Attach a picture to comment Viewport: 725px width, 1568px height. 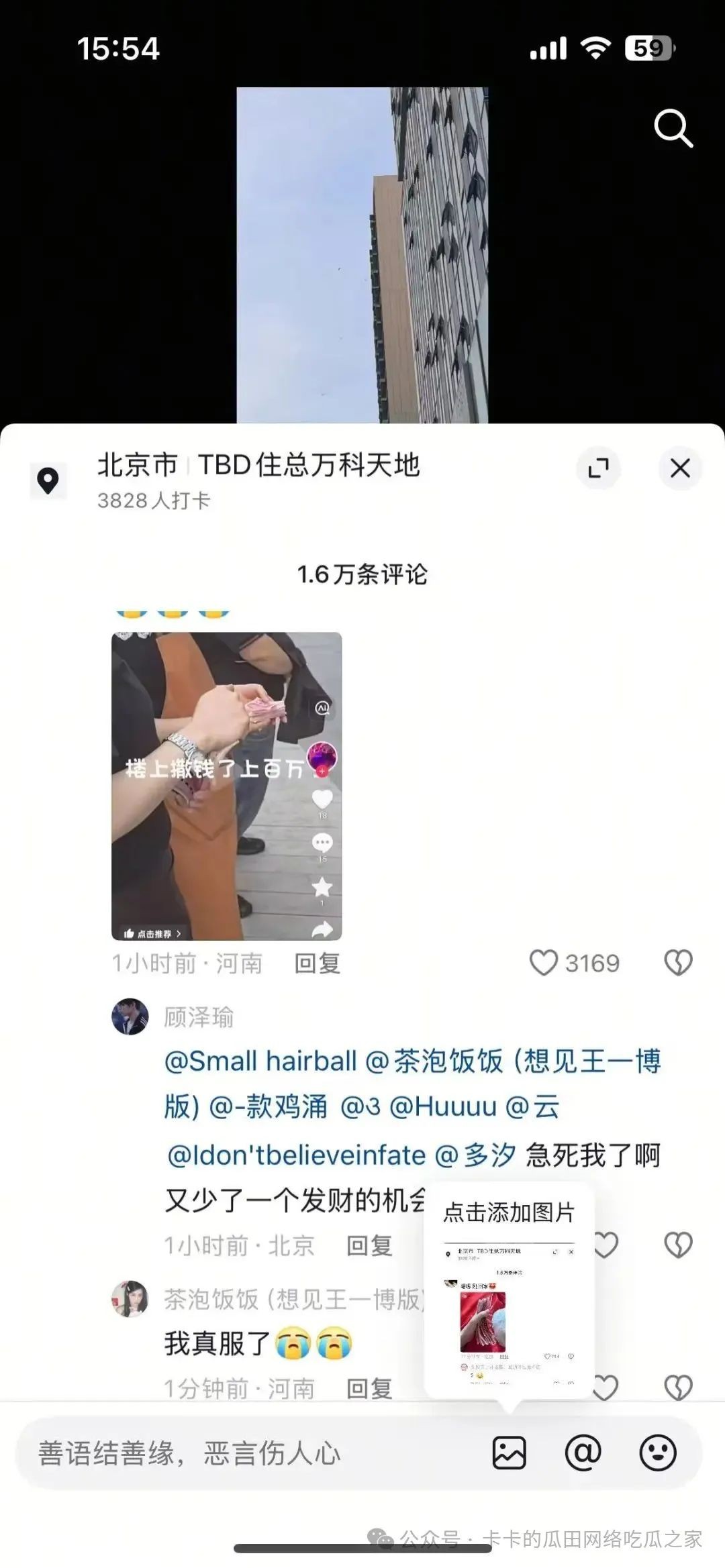[x=510, y=1453]
